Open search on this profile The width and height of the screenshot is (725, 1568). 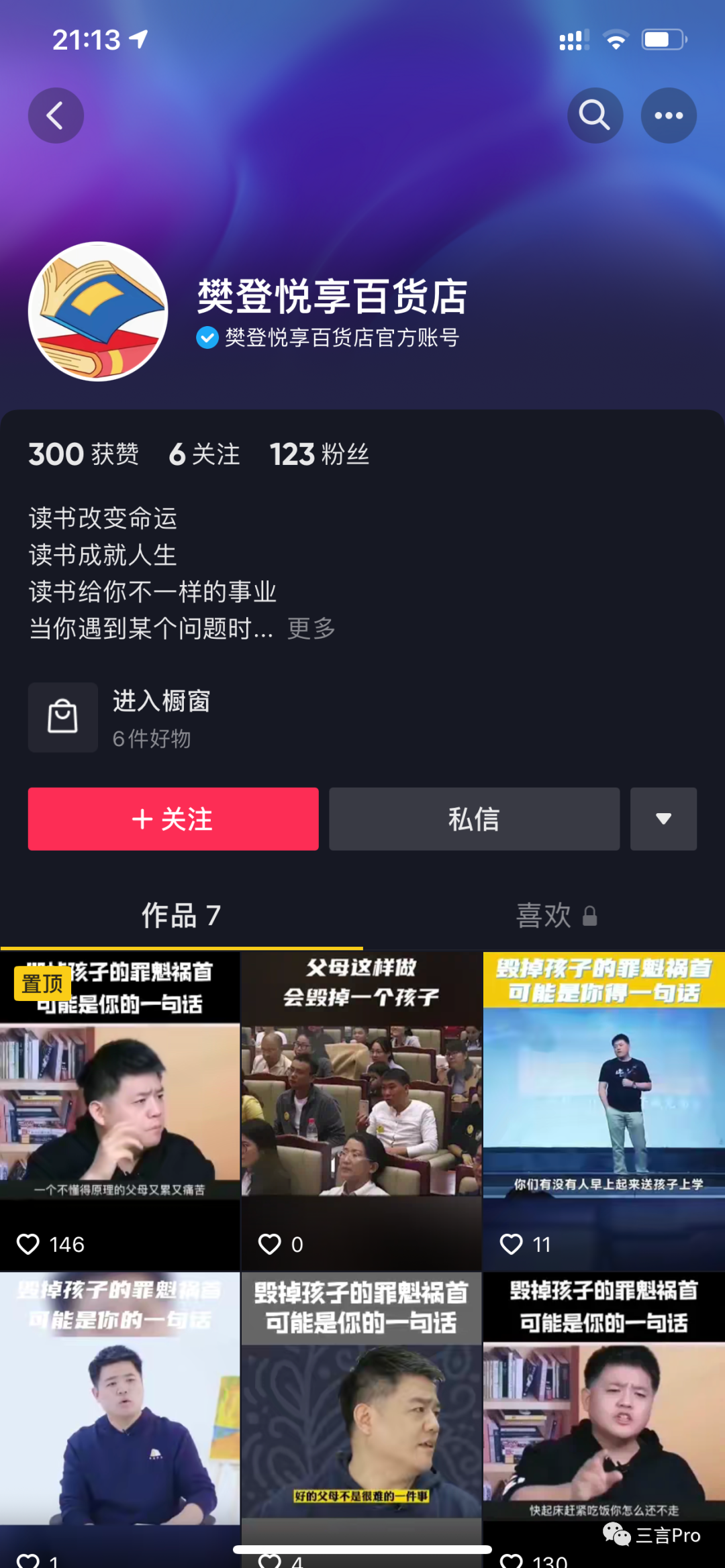click(595, 115)
